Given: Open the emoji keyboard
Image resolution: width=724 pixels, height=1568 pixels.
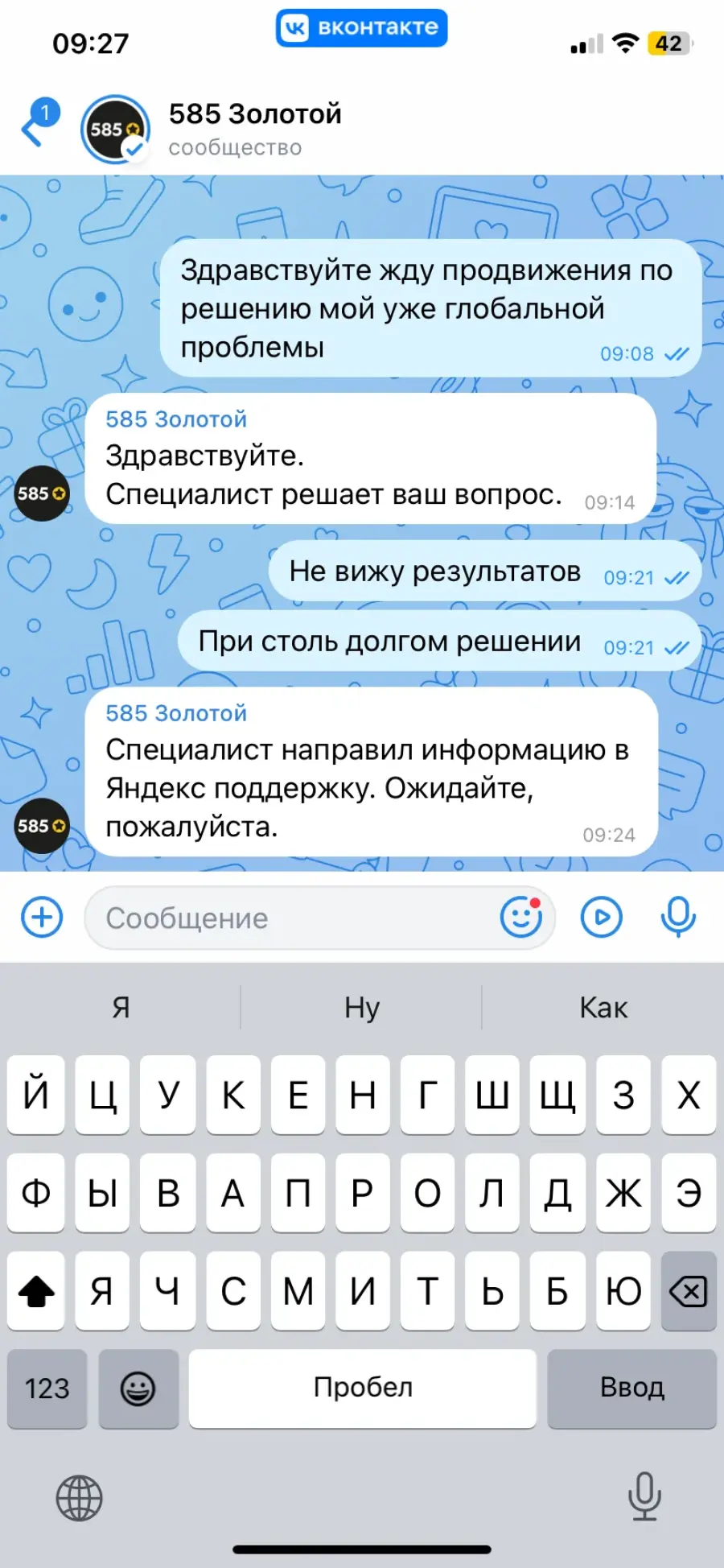Looking at the screenshot, I should click(x=138, y=1389).
